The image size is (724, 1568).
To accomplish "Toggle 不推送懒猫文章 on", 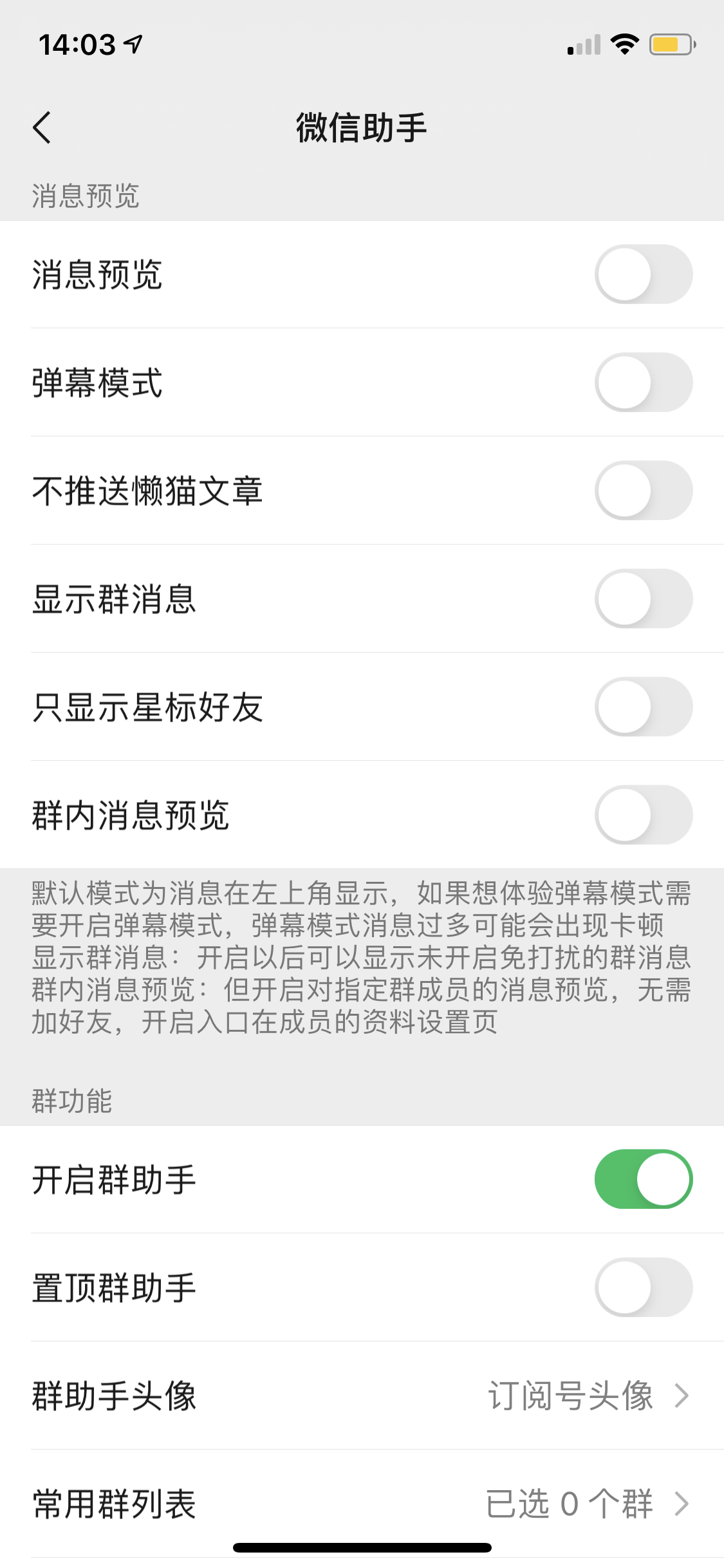I will tap(643, 490).
